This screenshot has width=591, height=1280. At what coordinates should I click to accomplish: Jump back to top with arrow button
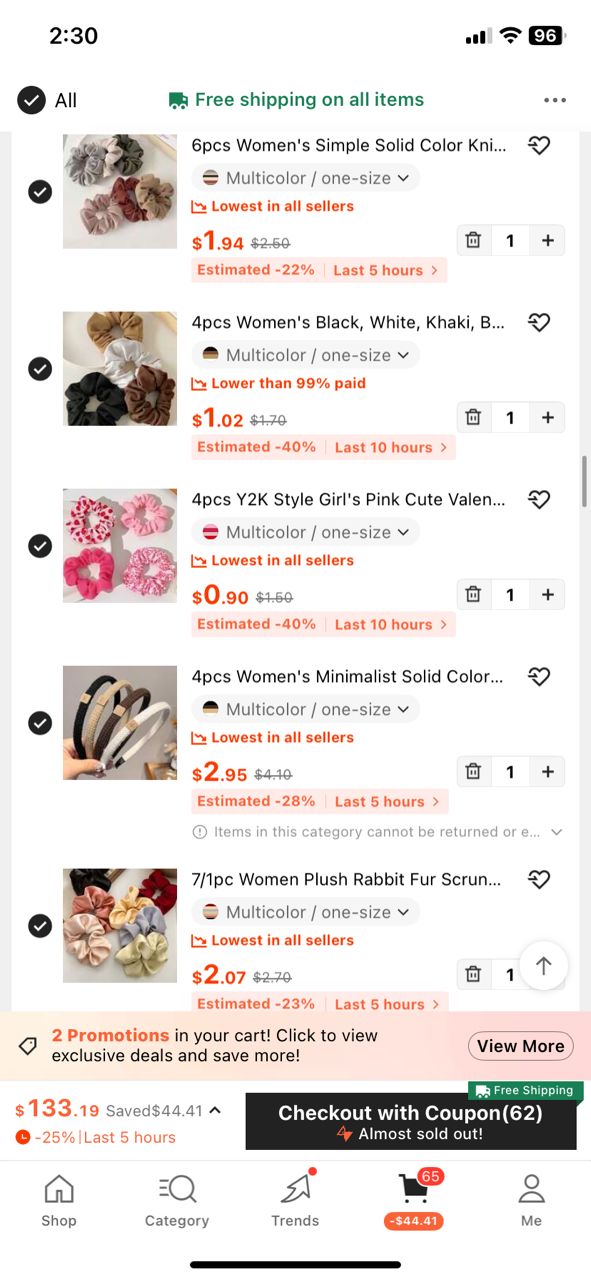pos(543,966)
